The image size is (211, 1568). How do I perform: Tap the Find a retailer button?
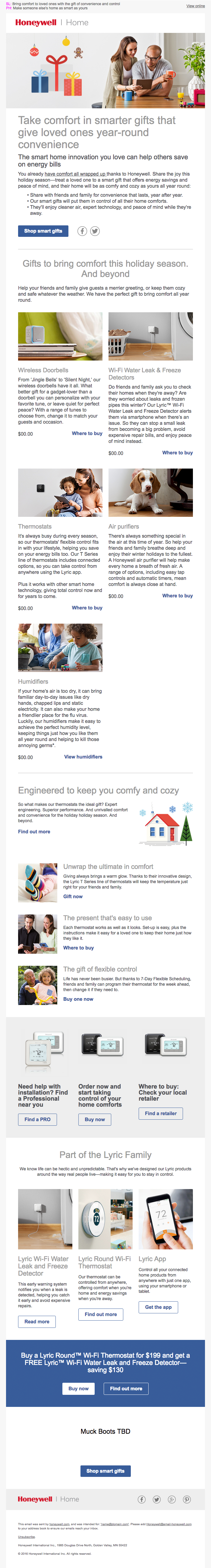point(161,1113)
